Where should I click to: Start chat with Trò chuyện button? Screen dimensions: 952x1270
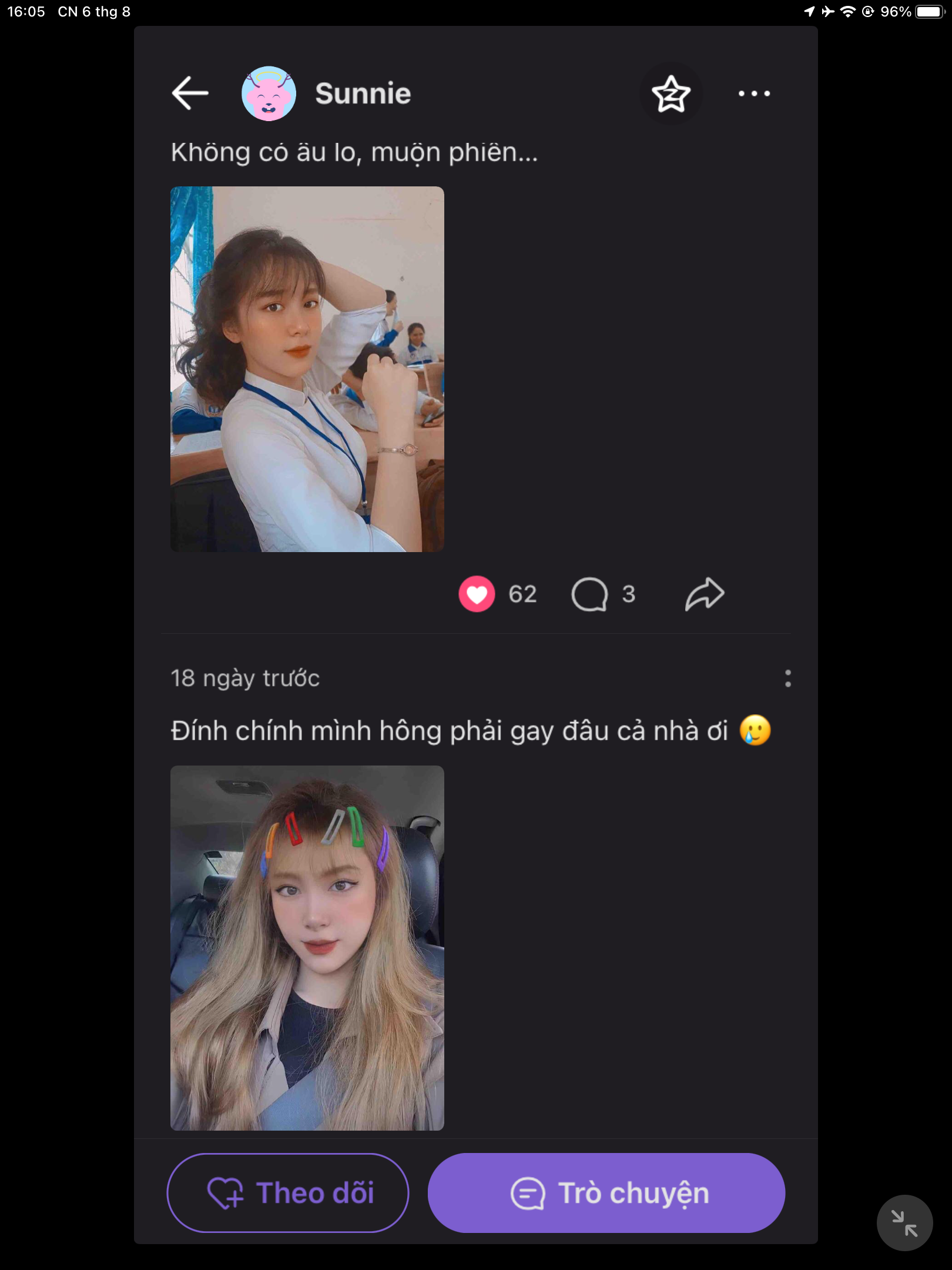pos(606,1192)
